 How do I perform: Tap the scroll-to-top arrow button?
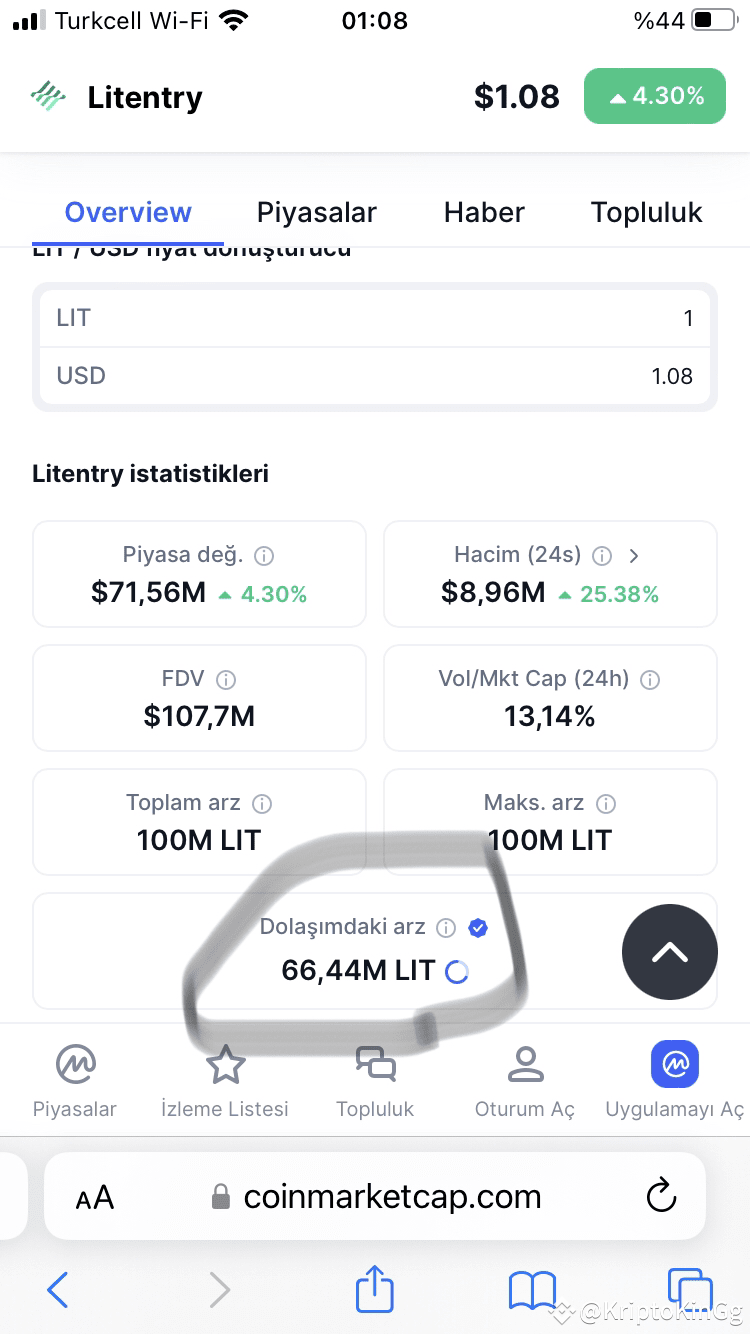pyautogui.click(x=670, y=952)
